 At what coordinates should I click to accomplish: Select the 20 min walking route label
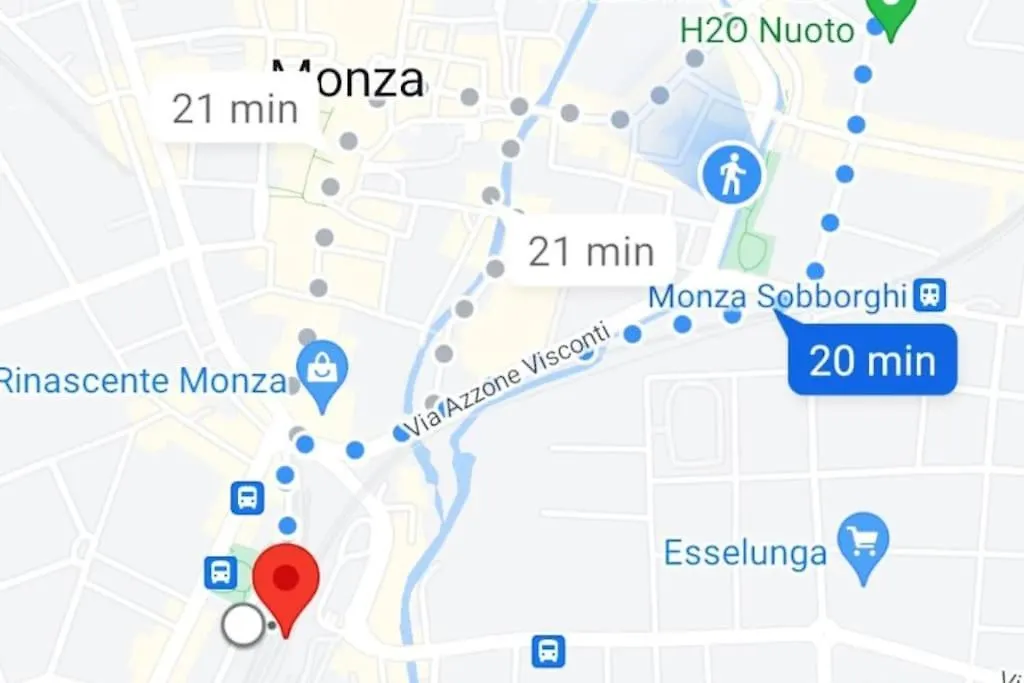[x=872, y=360]
